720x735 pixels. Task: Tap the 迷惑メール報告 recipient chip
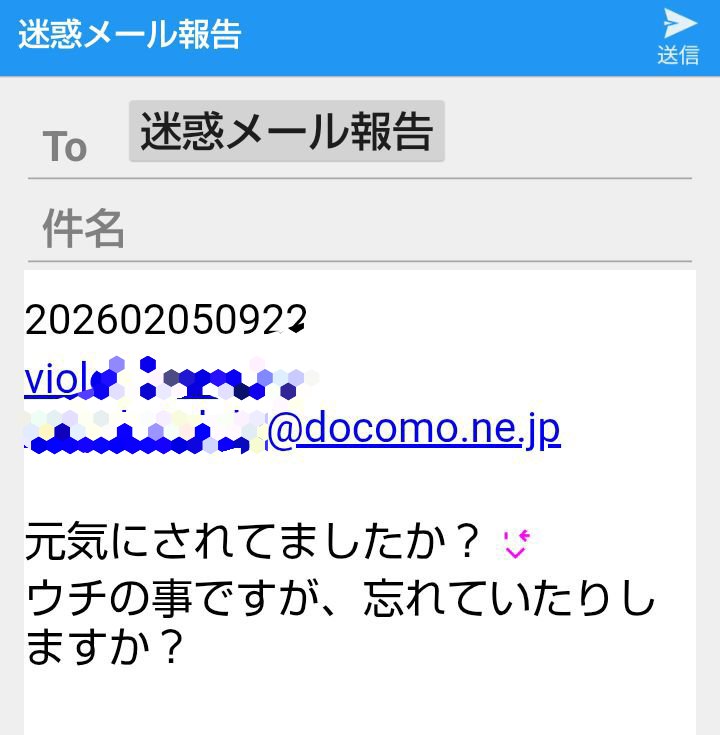(287, 131)
